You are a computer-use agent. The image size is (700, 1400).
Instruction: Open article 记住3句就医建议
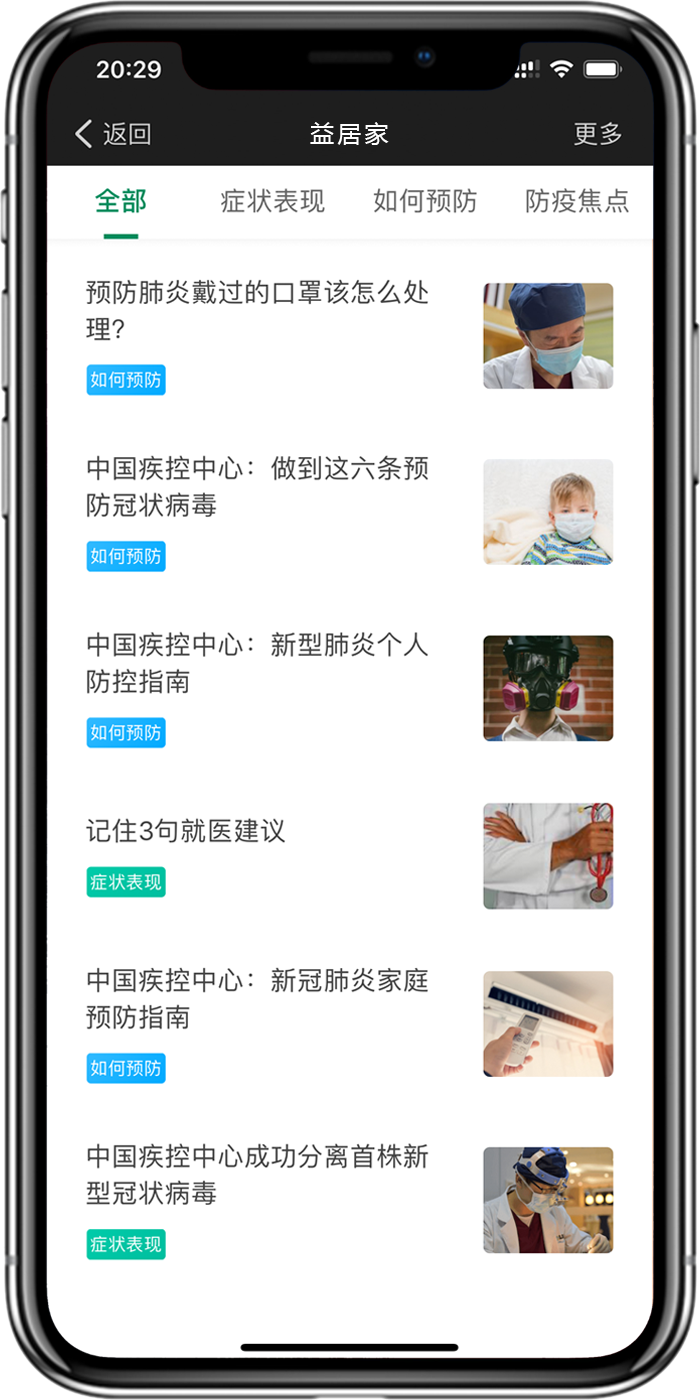(186, 831)
